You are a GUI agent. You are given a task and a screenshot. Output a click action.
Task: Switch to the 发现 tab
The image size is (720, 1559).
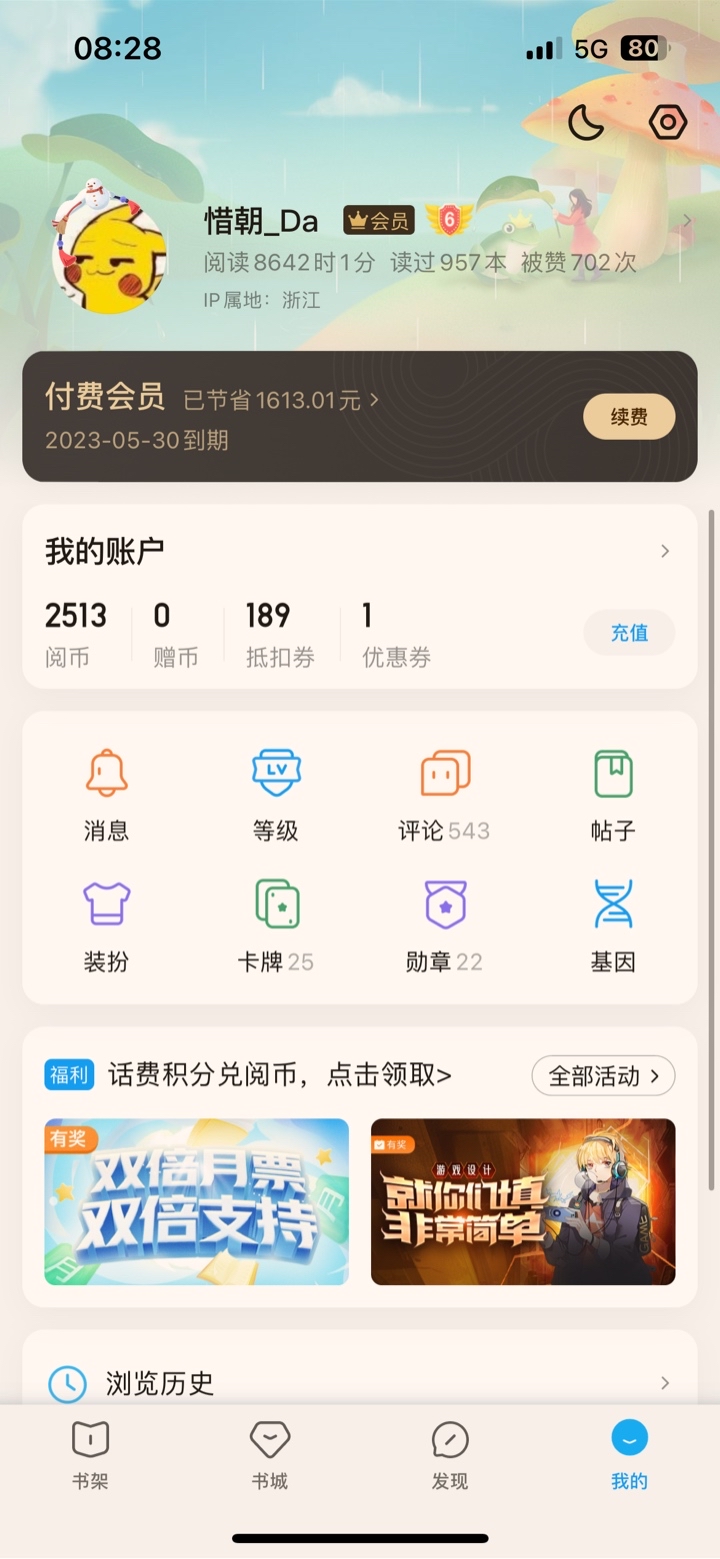coord(450,1456)
